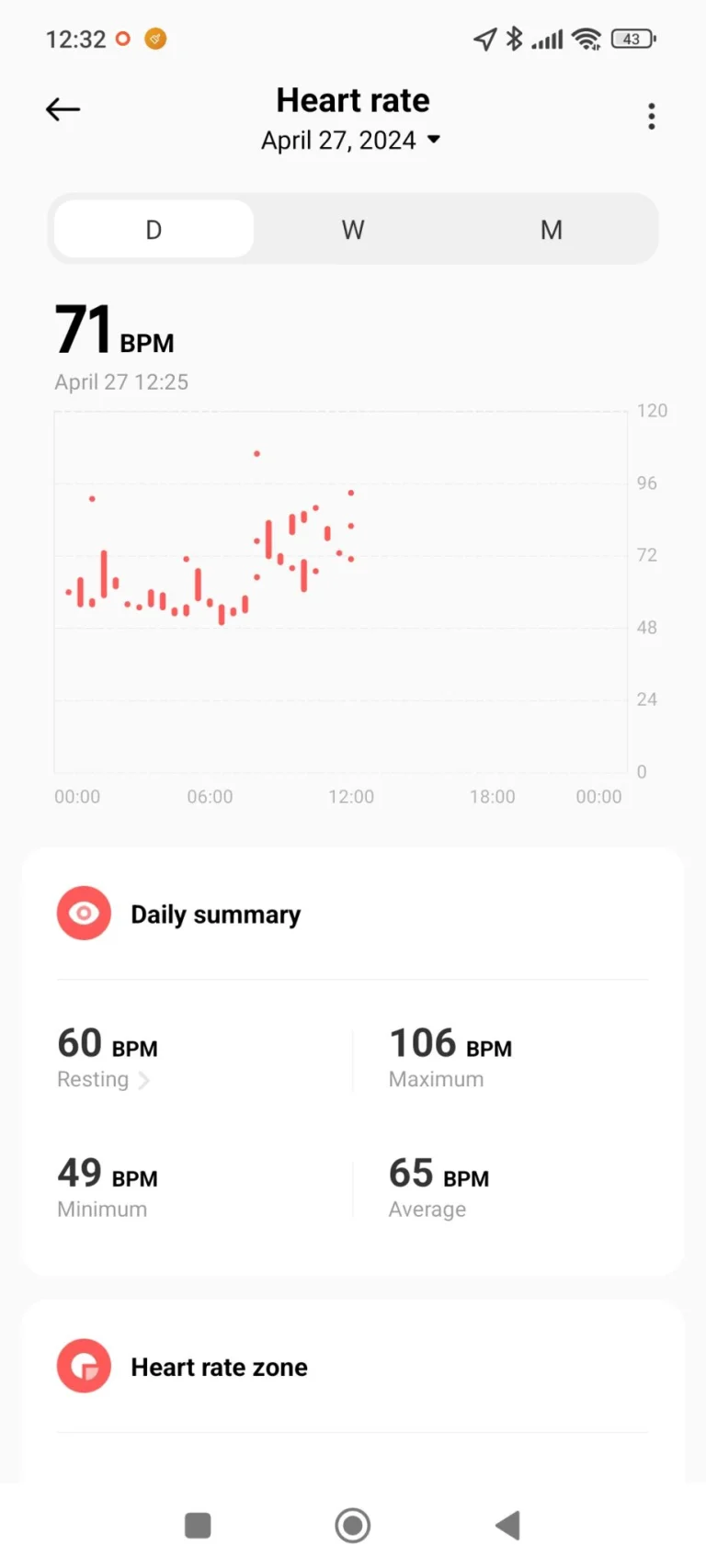Select the Heart rate title header
The width and height of the screenshot is (706, 1568).
352,99
